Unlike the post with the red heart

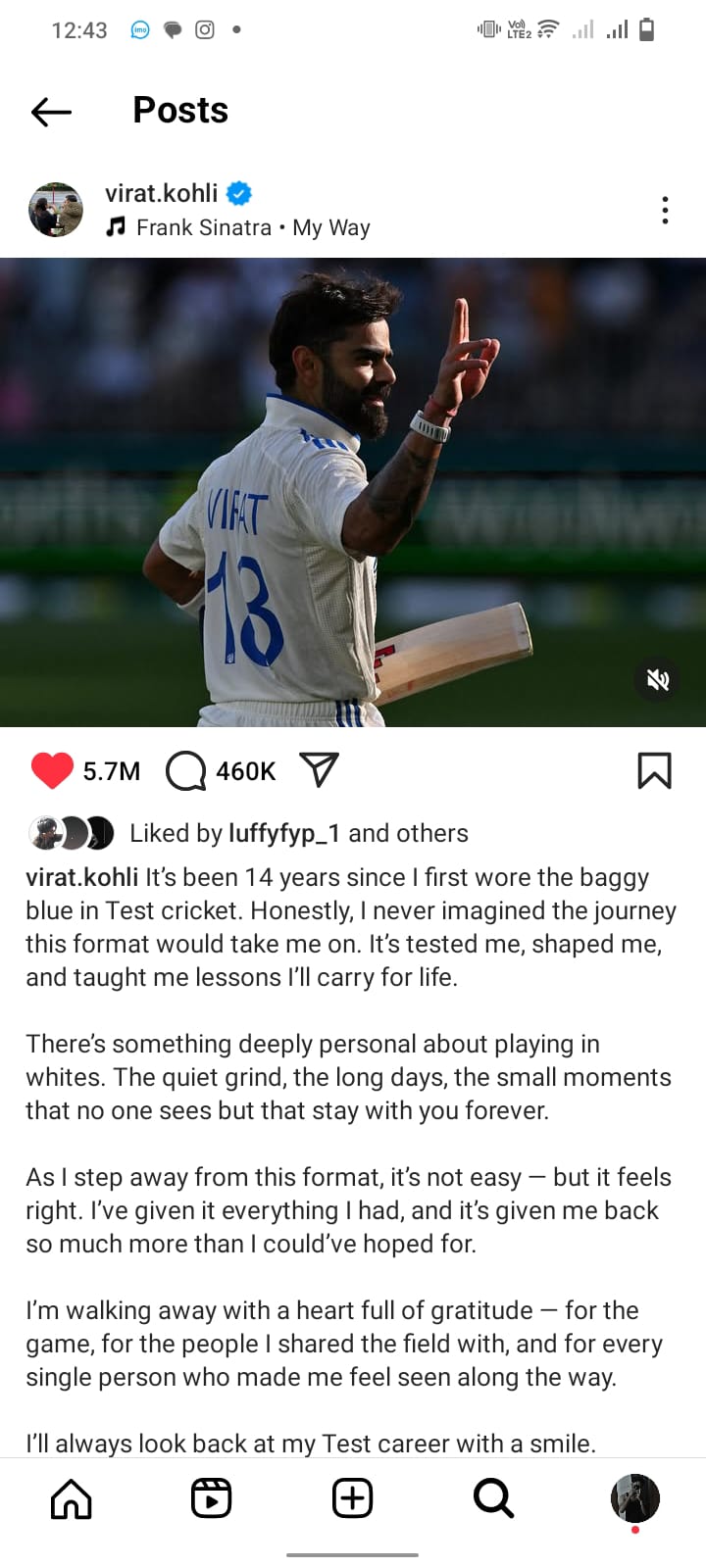52,771
